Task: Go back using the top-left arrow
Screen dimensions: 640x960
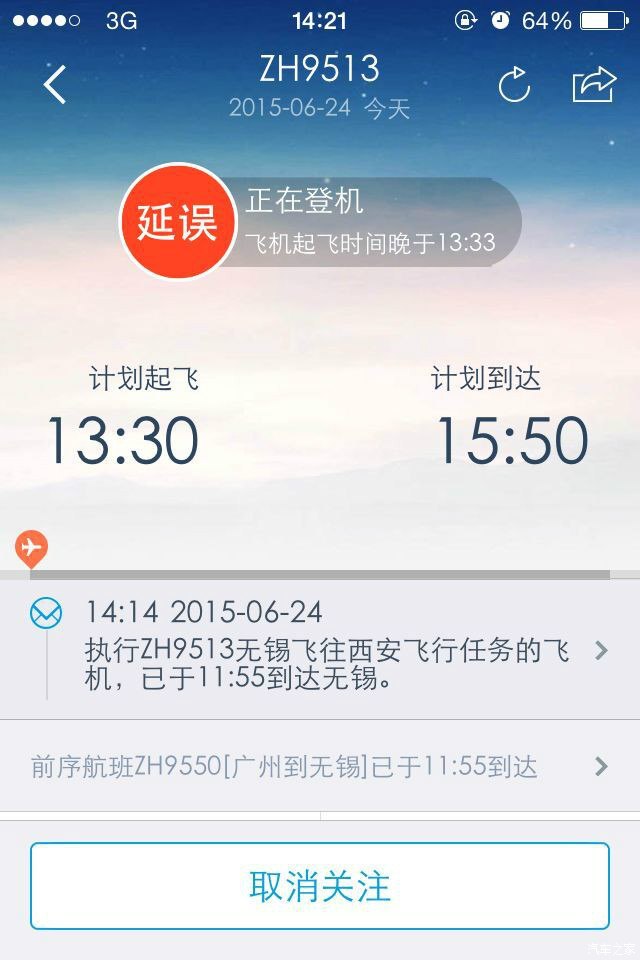Action: 55,85
